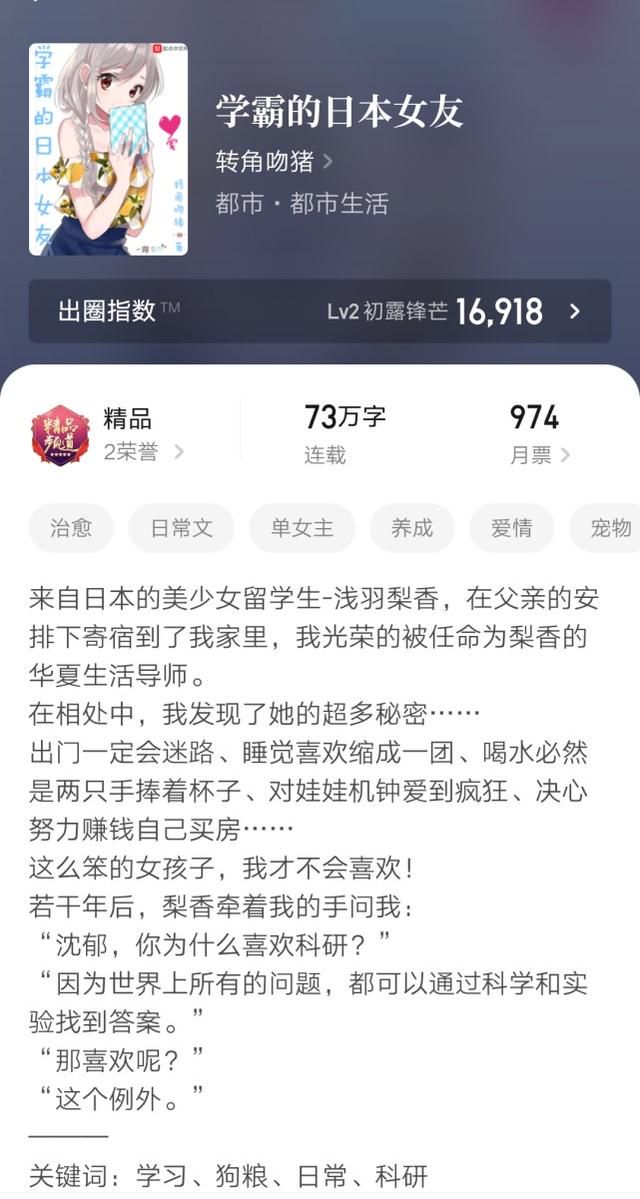Select the 爱情 tag chip
640x1199 pixels.
point(512,528)
